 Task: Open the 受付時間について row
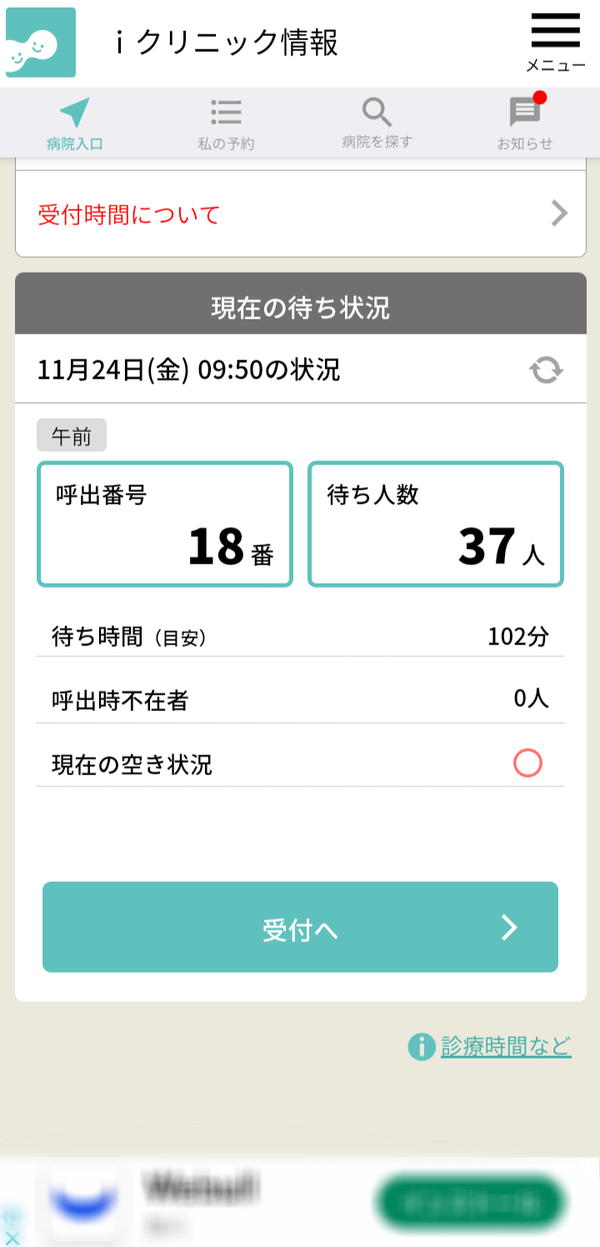300,214
